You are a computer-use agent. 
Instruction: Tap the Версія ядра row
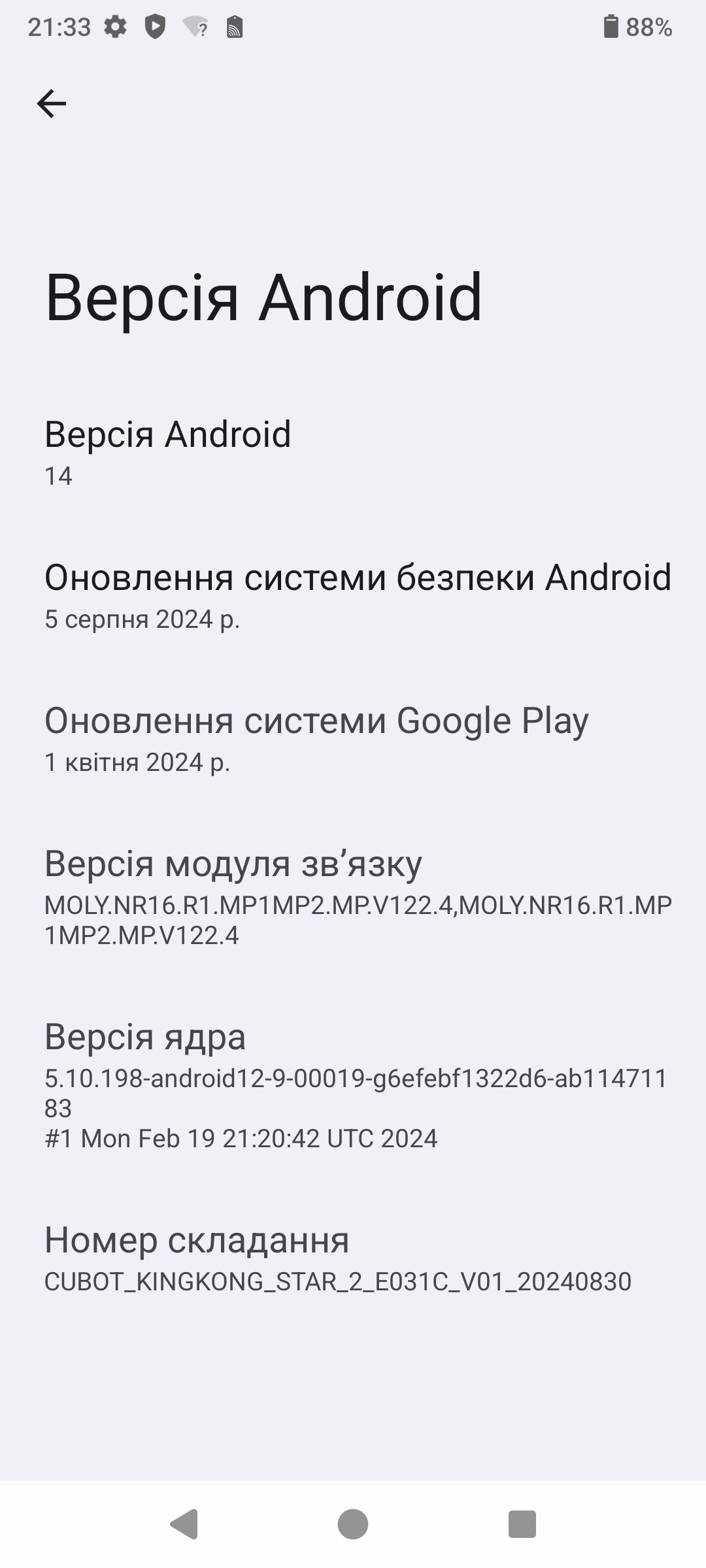tap(353, 1085)
